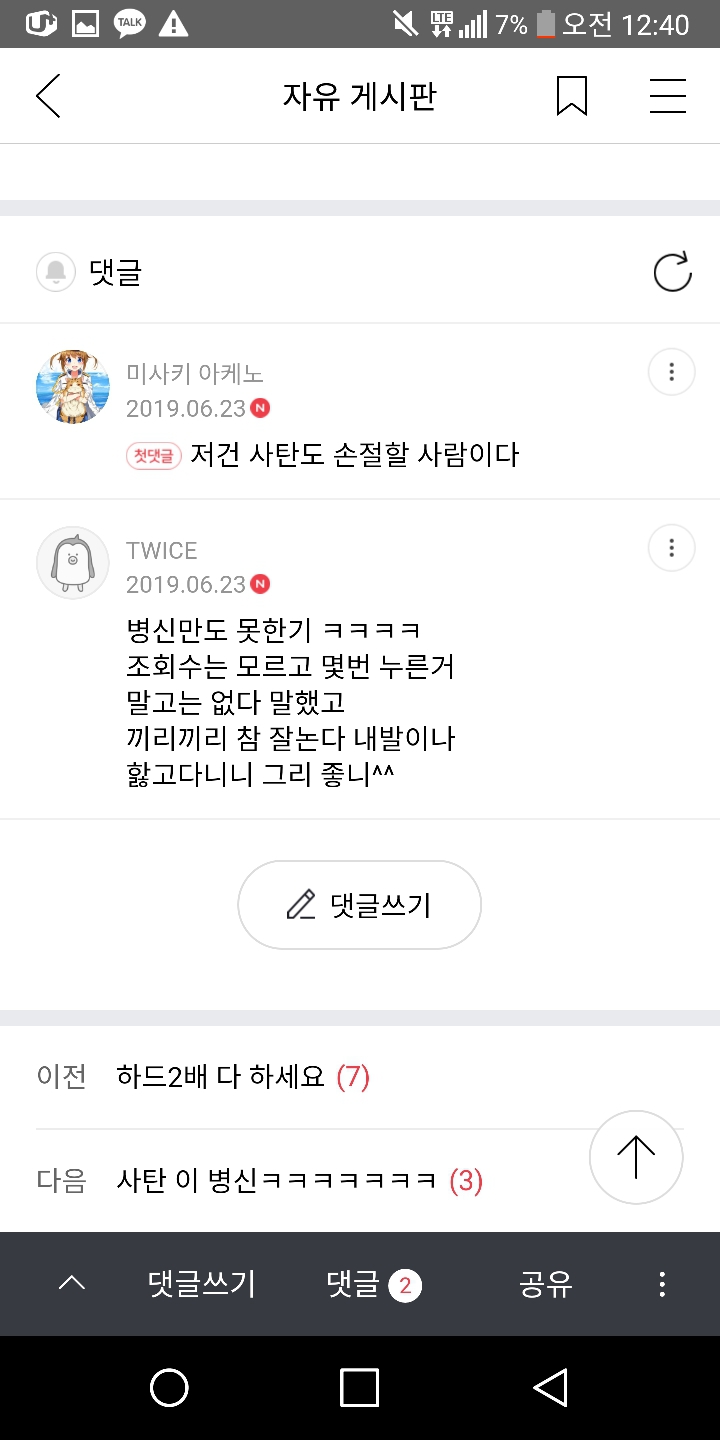
Task: Share this post via 공유
Action: (x=545, y=1284)
